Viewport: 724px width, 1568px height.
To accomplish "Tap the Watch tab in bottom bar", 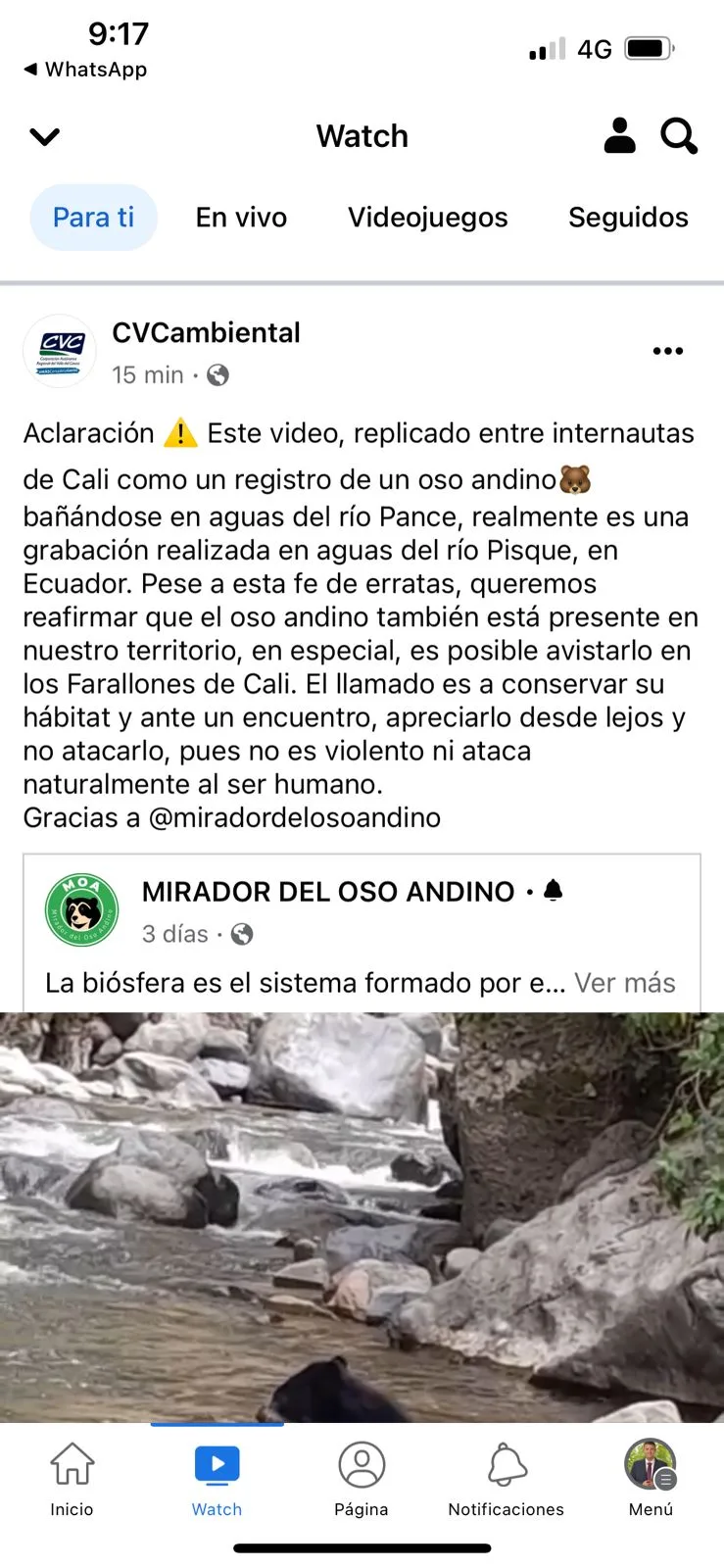I will pyautogui.click(x=217, y=1480).
